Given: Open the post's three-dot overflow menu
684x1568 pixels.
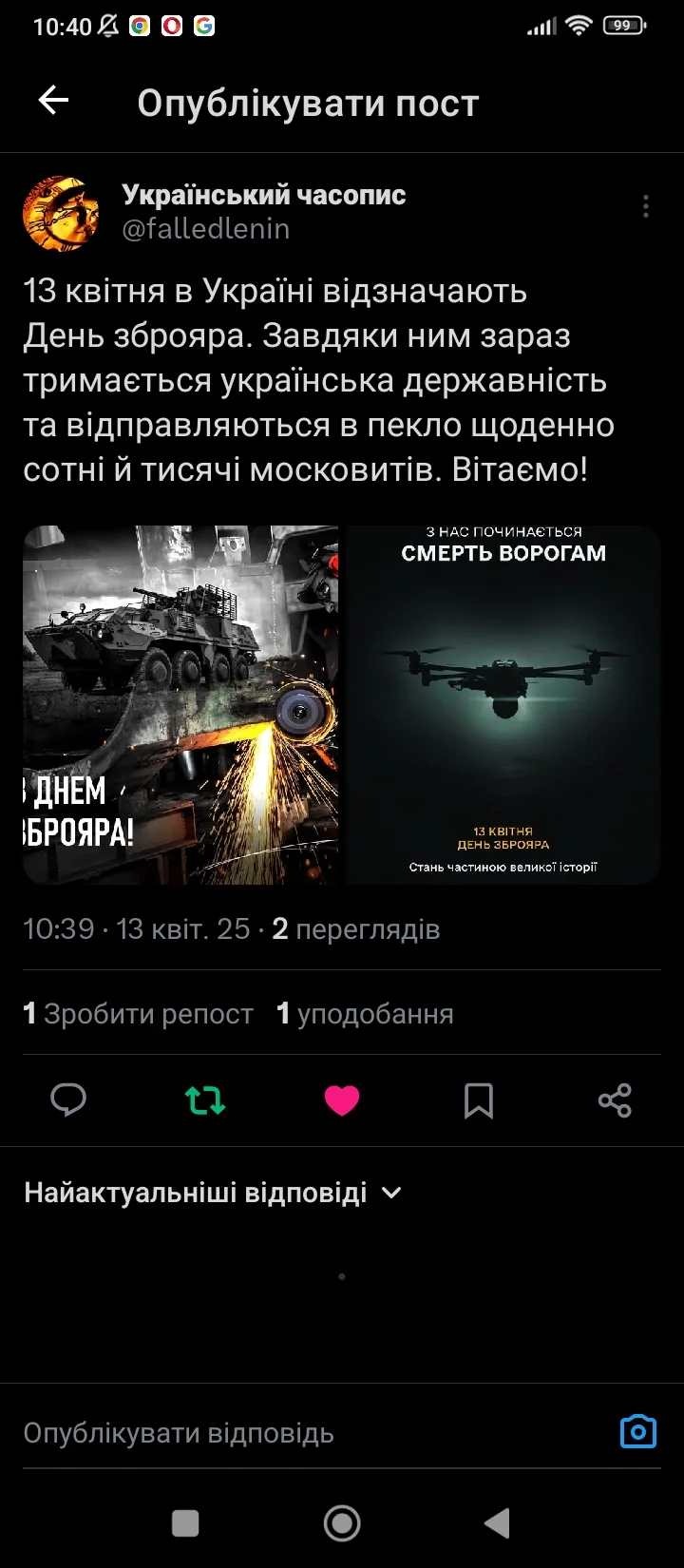Looking at the screenshot, I should coord(646,206).
